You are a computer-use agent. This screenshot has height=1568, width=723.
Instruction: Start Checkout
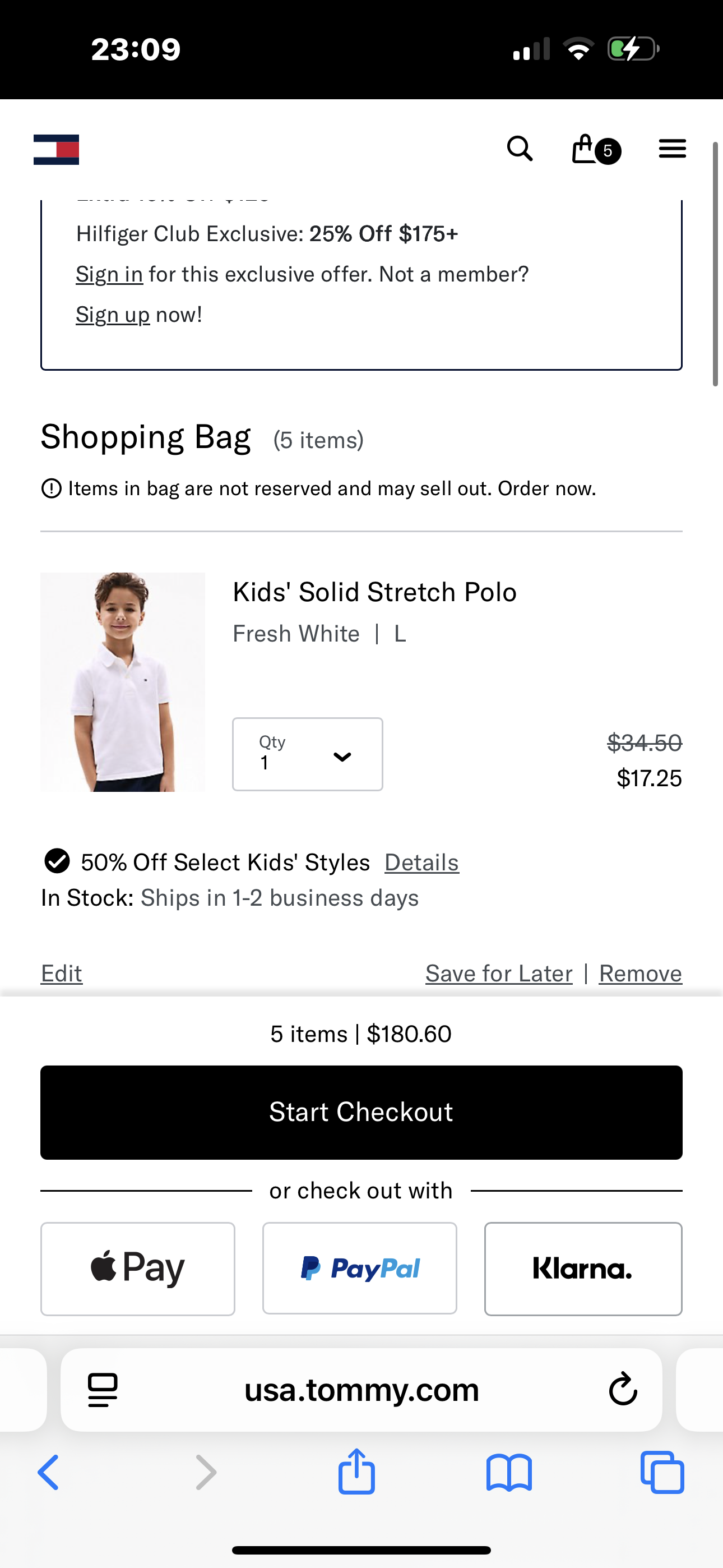tap(361, 1112)
